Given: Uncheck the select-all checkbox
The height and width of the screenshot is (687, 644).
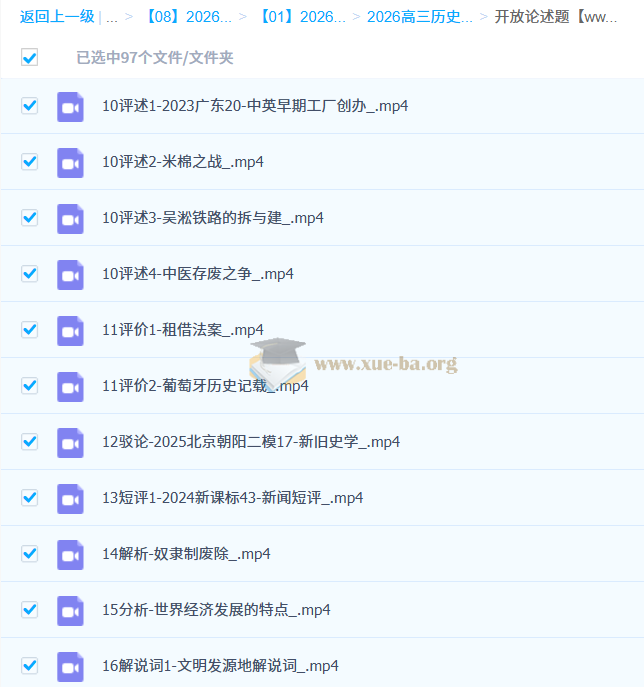Looking at the screenshot, I should coord(30,58).
